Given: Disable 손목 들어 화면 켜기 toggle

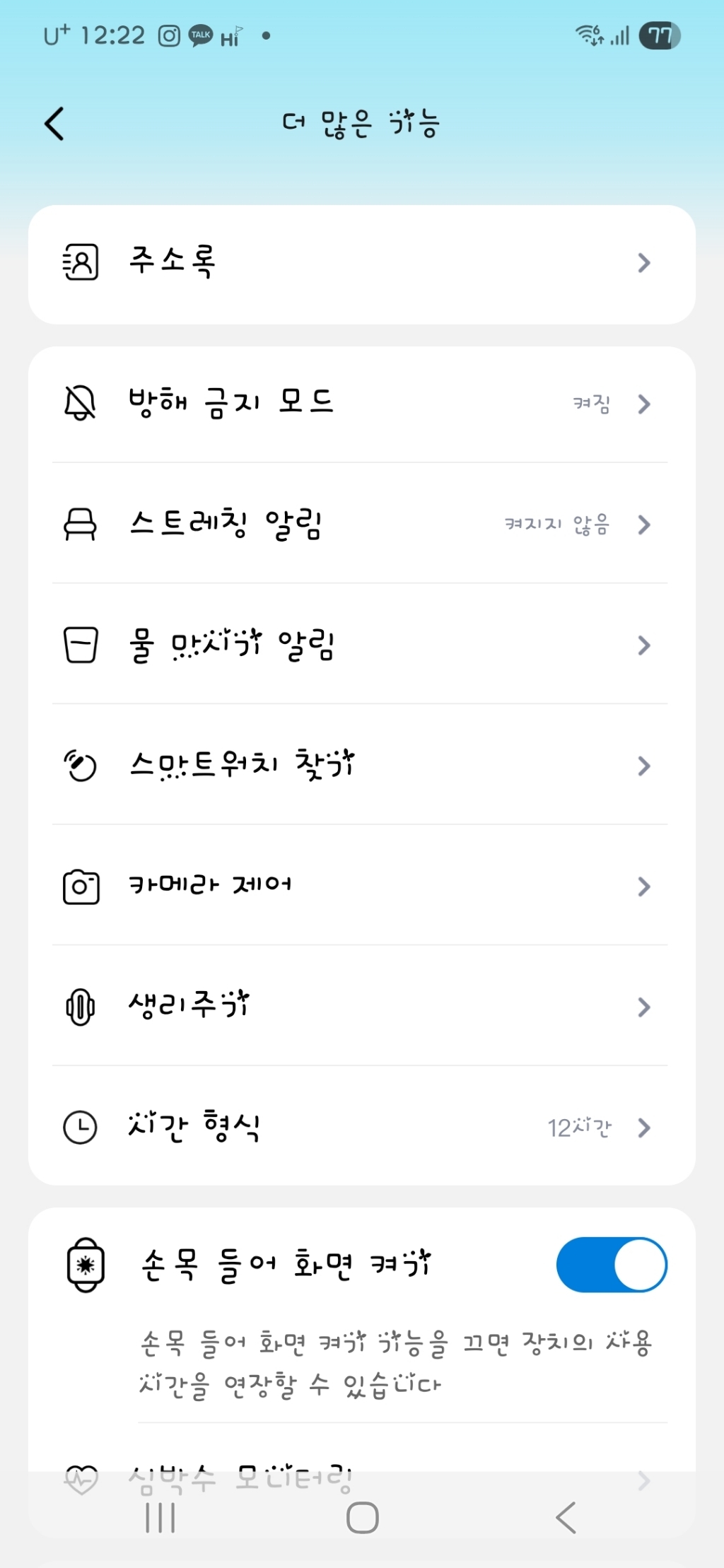Looking at the screenshot, I should tap(611, 1265).
